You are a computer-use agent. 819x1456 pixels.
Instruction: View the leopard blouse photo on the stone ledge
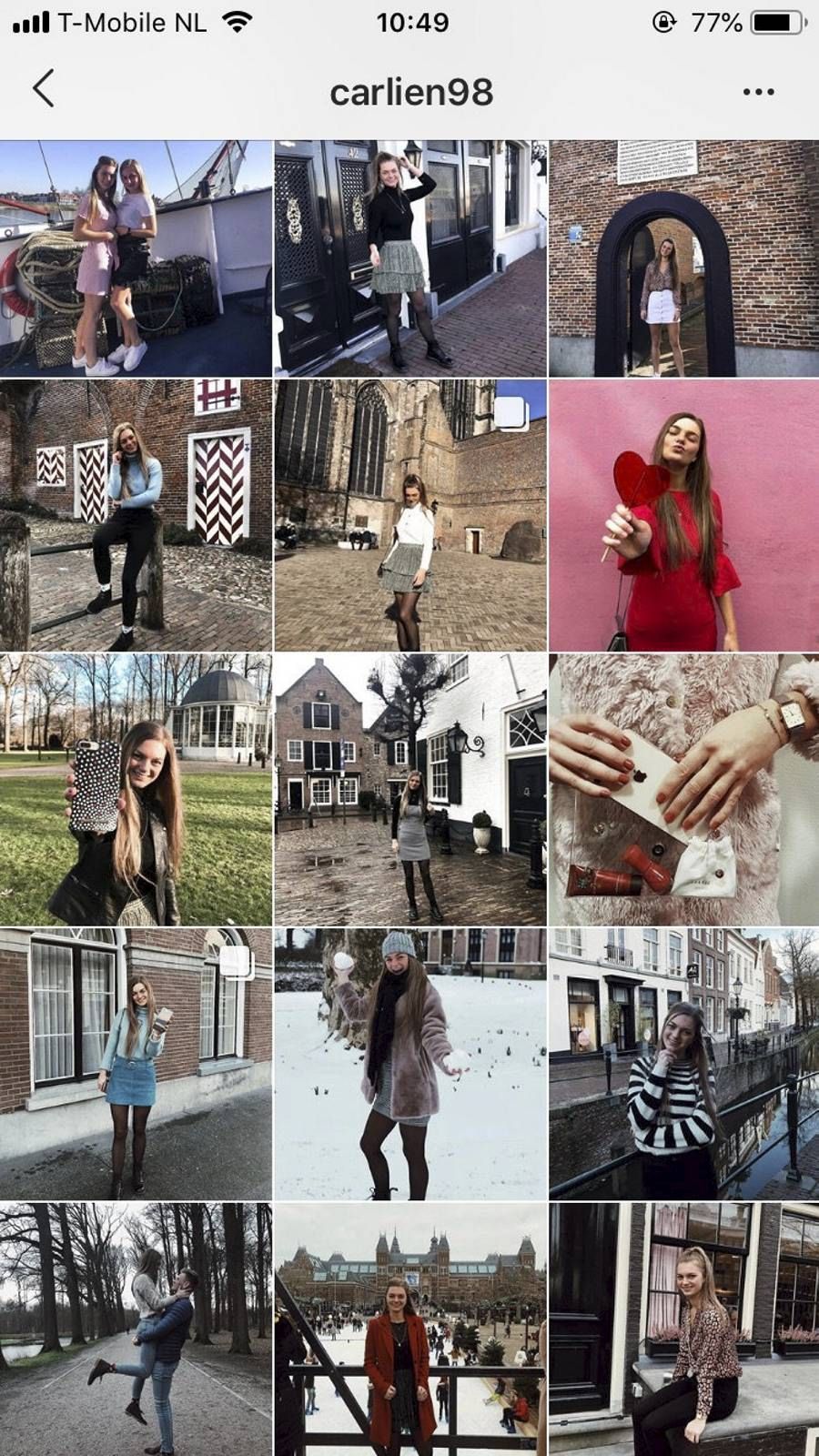[683, 1329]
